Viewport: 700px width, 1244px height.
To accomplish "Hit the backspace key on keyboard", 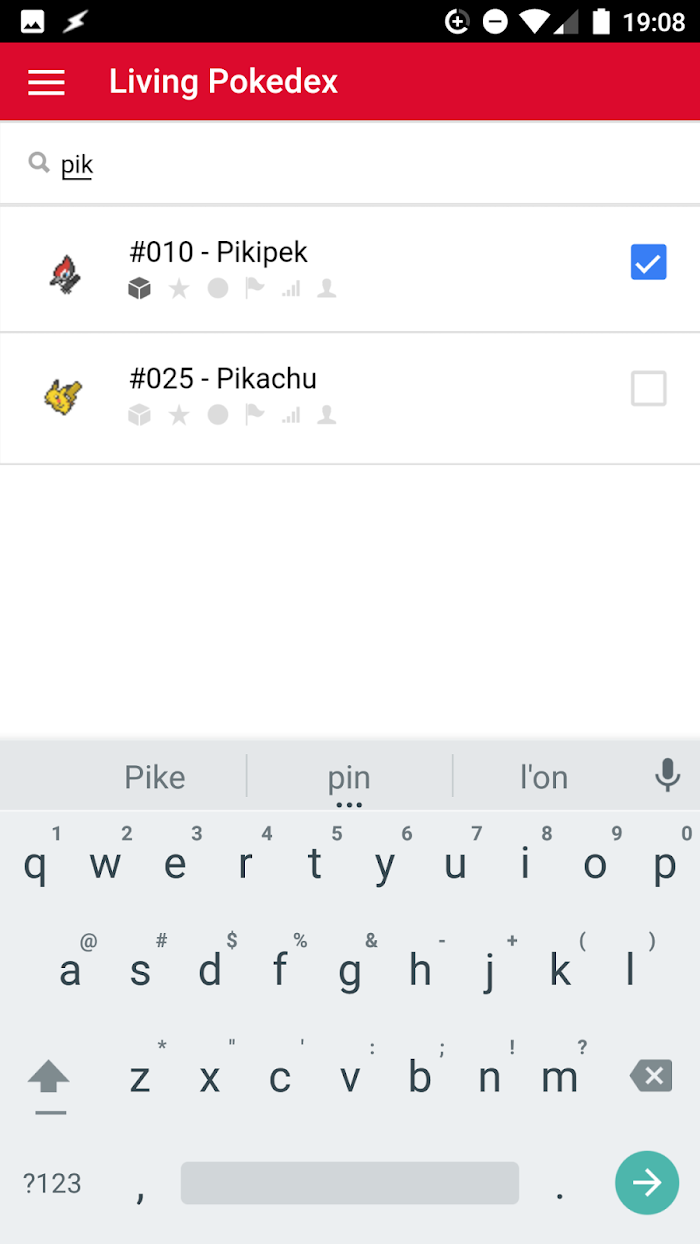I will pos(650,1076).
